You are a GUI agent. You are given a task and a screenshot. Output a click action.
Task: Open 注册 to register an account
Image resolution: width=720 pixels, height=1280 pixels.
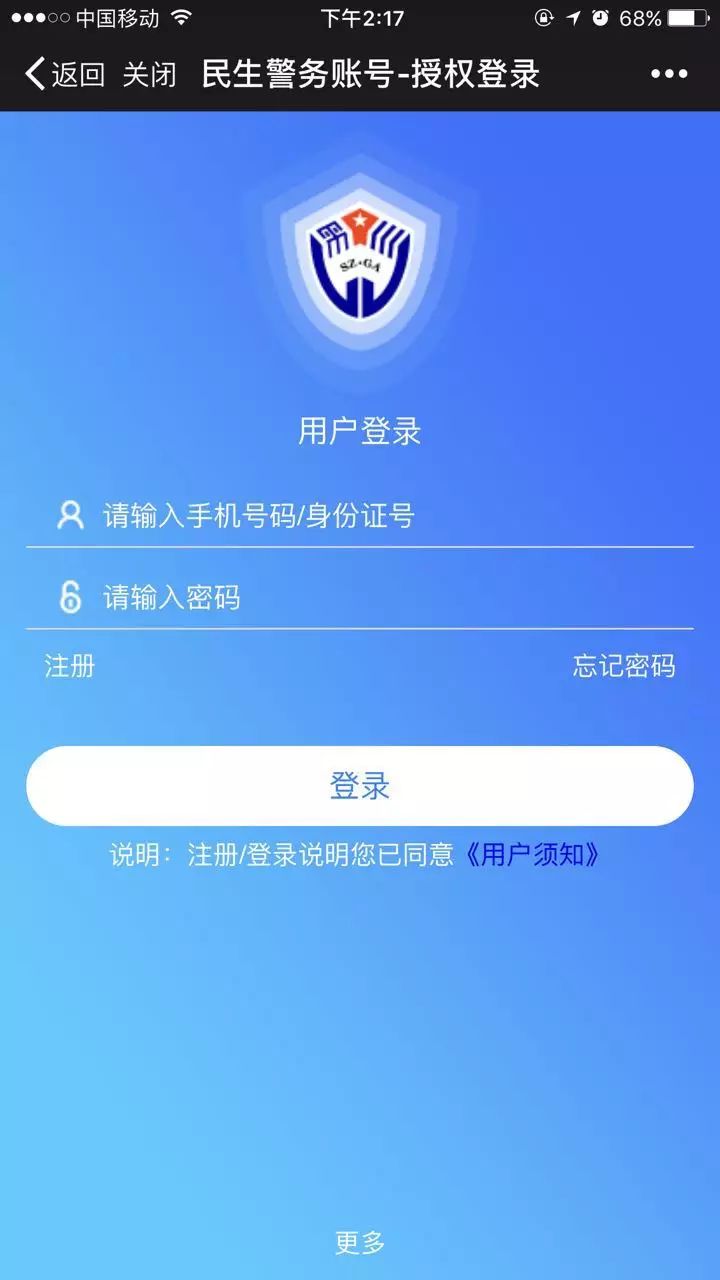70,665
